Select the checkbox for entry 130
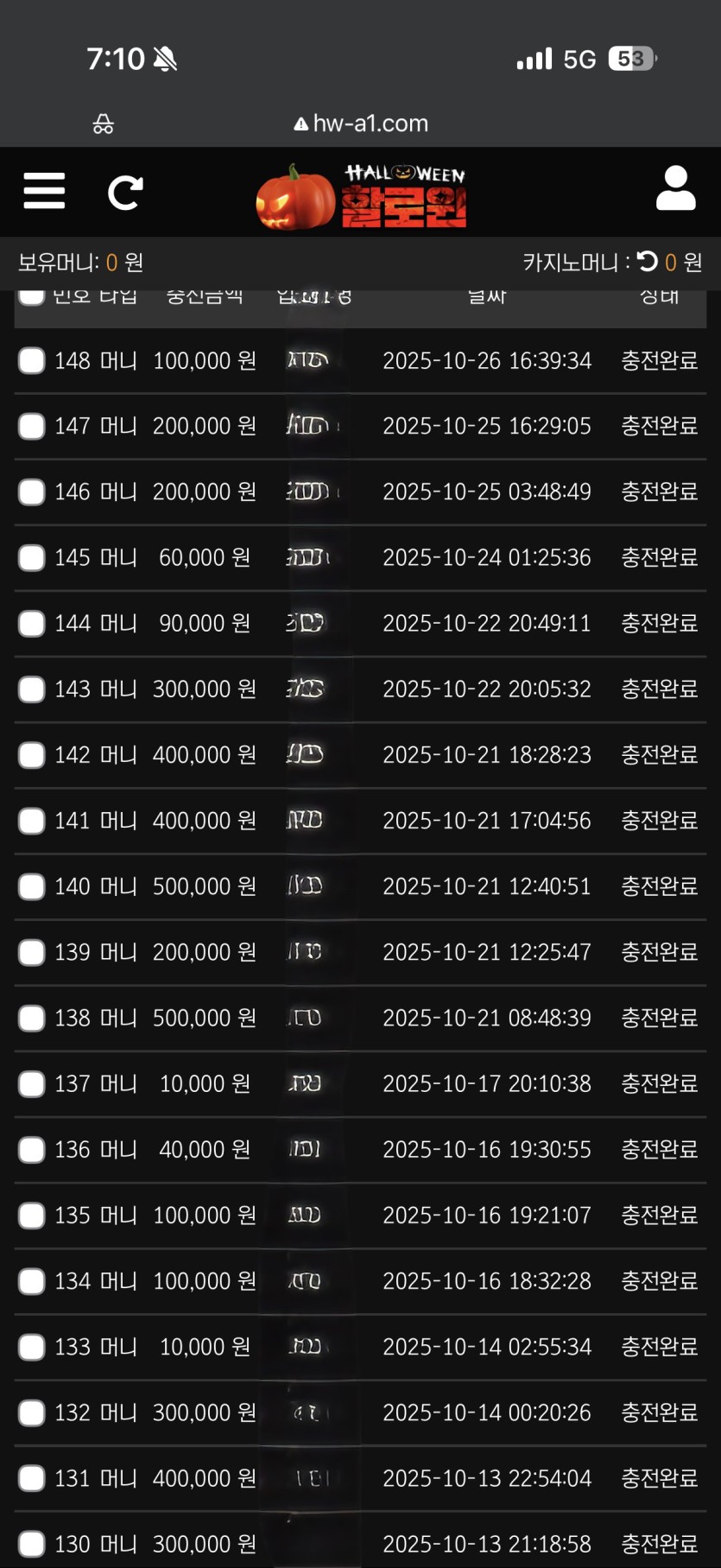The image size is (721, 1568). pyautogui.click(x=32, y=1544)
